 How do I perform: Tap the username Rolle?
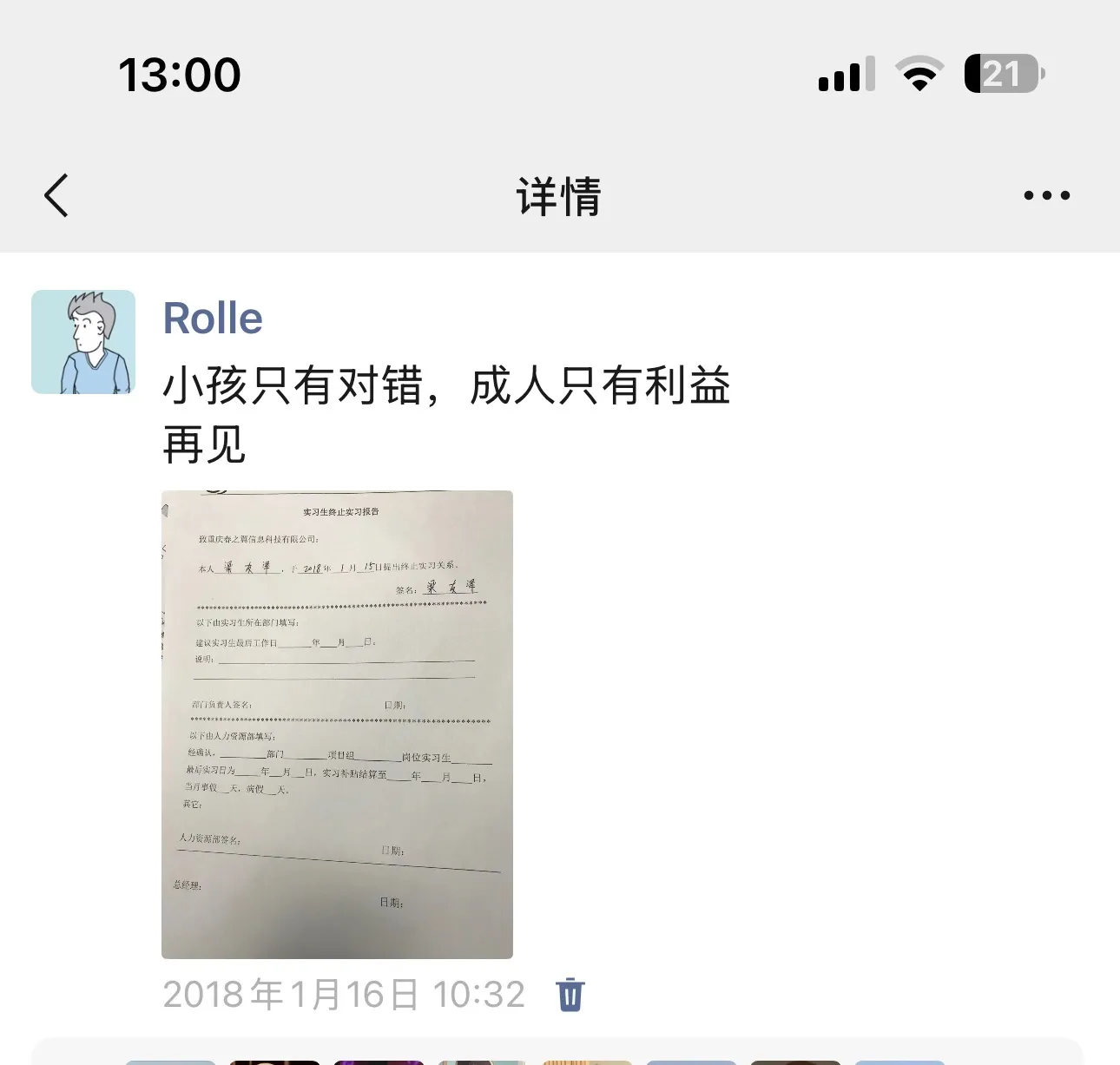pos(213,319)
